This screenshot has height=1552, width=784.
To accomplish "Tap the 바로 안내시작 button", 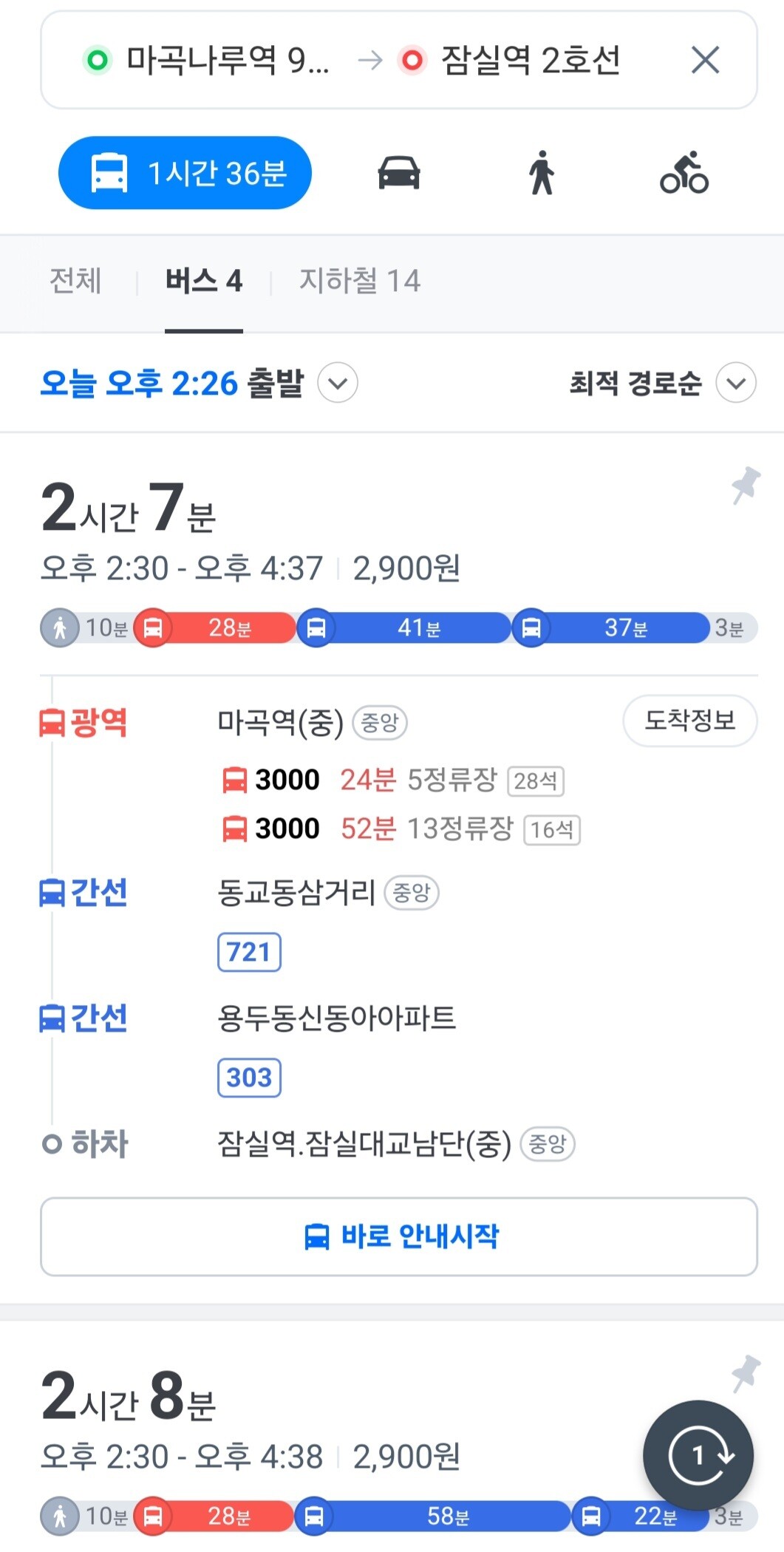I will pos(399,1236).
